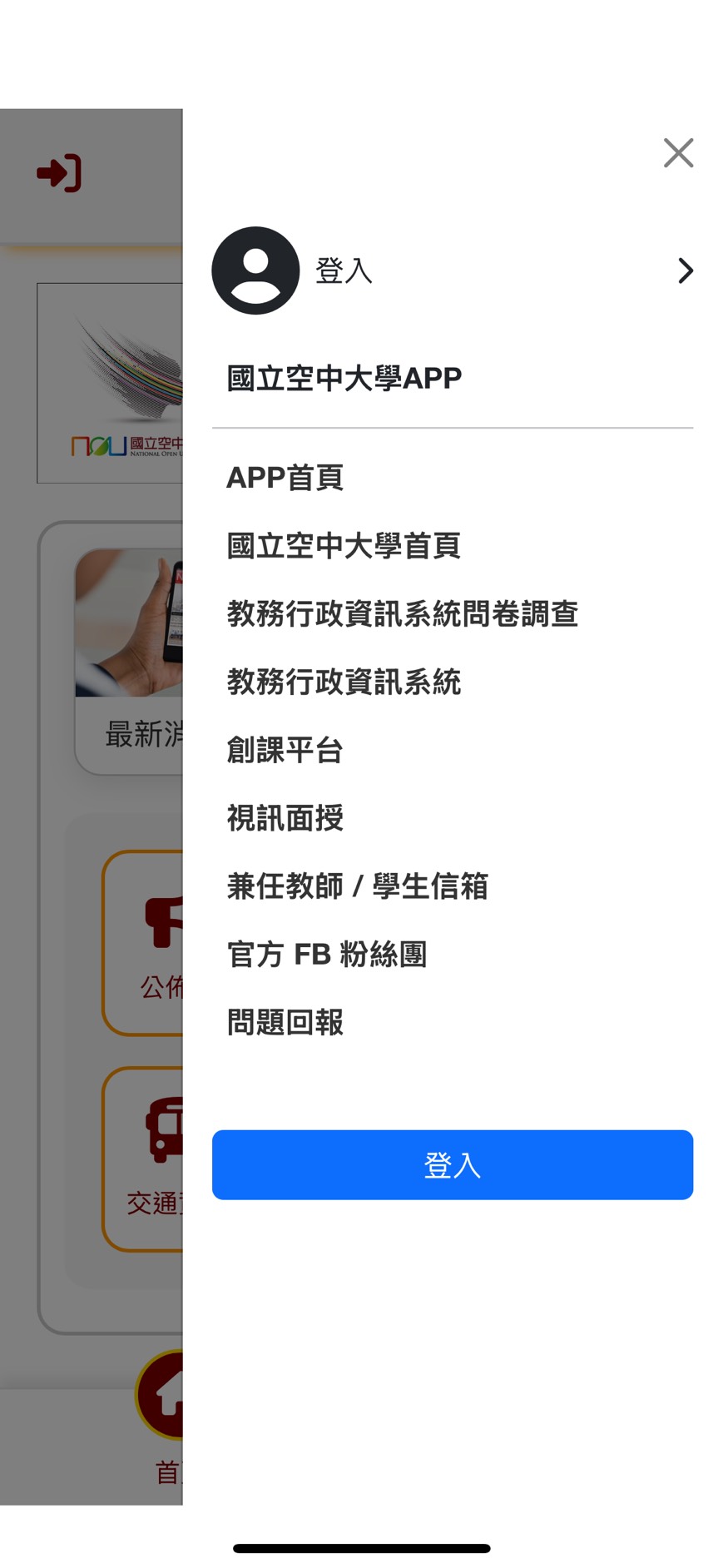Image resolution: width=723 pixels, height=1568 pixels.
Task: Open 創課平台
Action: coord(285,750)
